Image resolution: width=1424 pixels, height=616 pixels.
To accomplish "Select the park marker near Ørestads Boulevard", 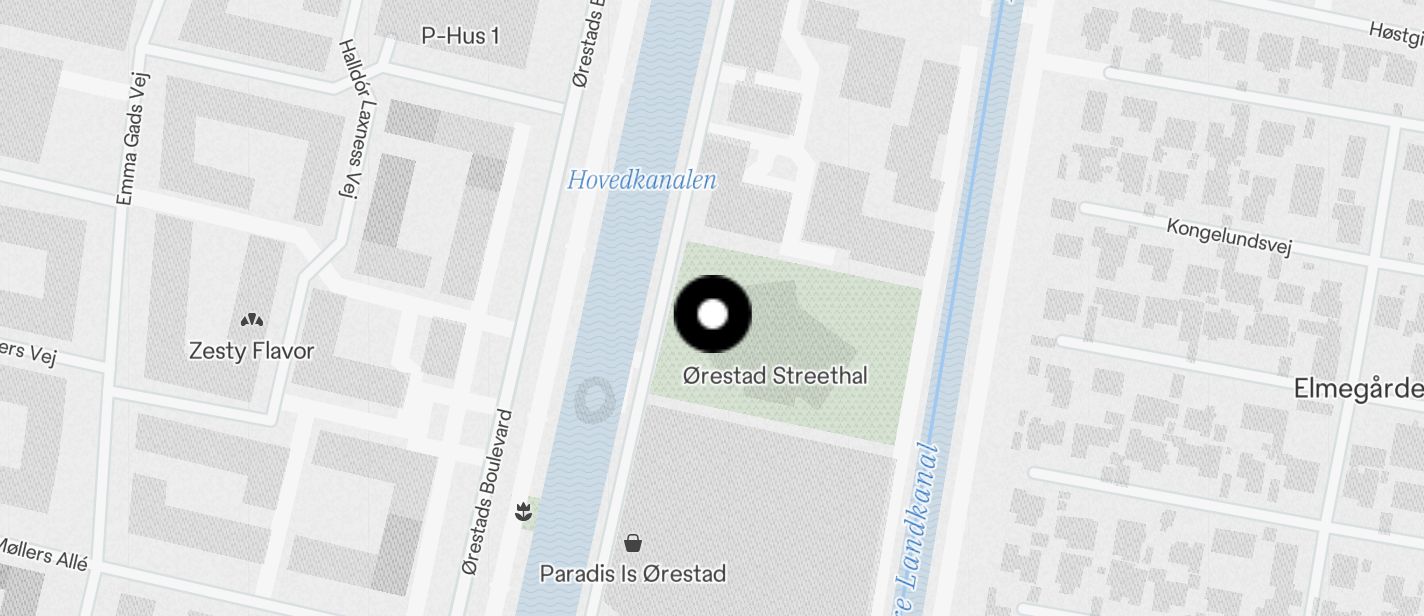I will (x=522, y=514).
